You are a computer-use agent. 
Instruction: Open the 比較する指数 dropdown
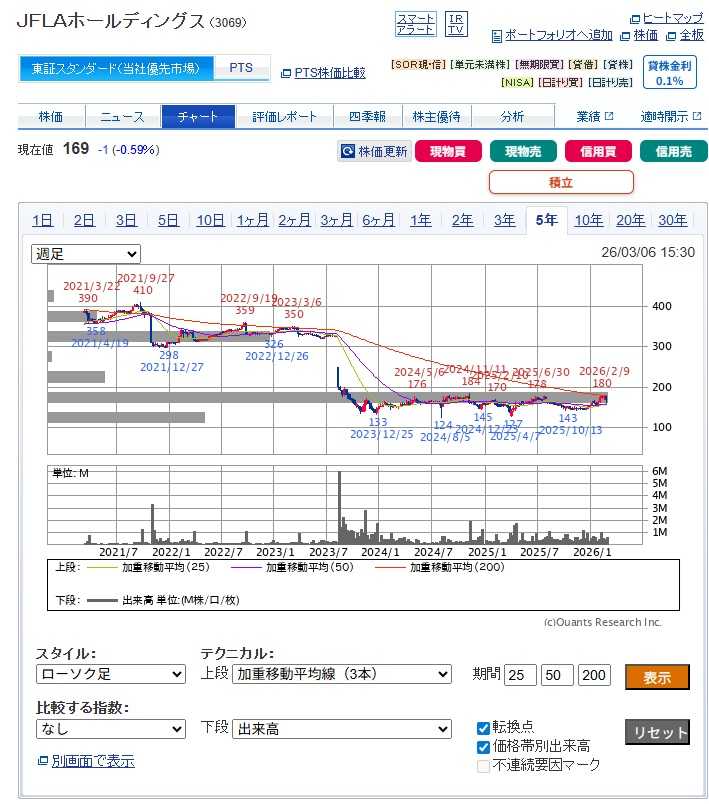110,729
